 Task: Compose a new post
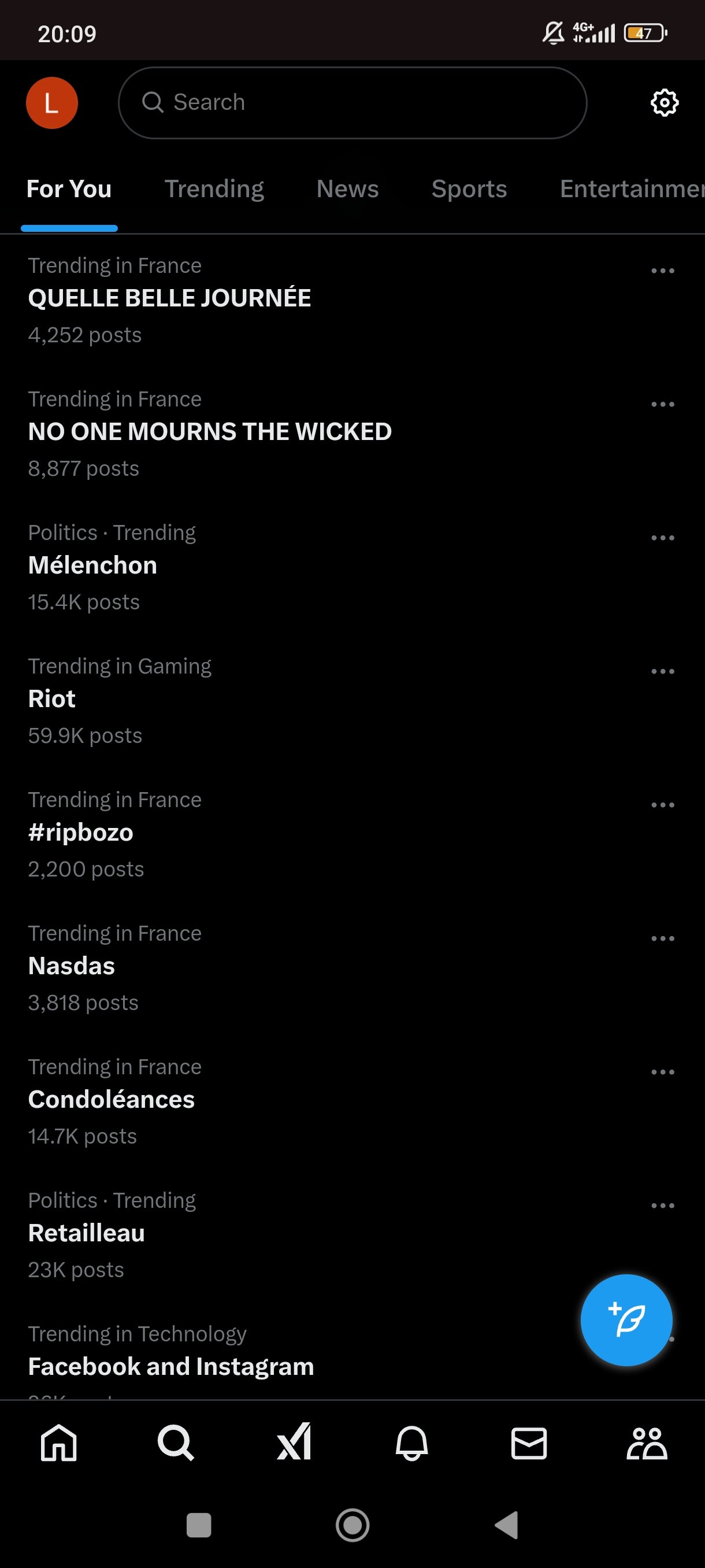pyautogui.click(x=626, y=1319)
